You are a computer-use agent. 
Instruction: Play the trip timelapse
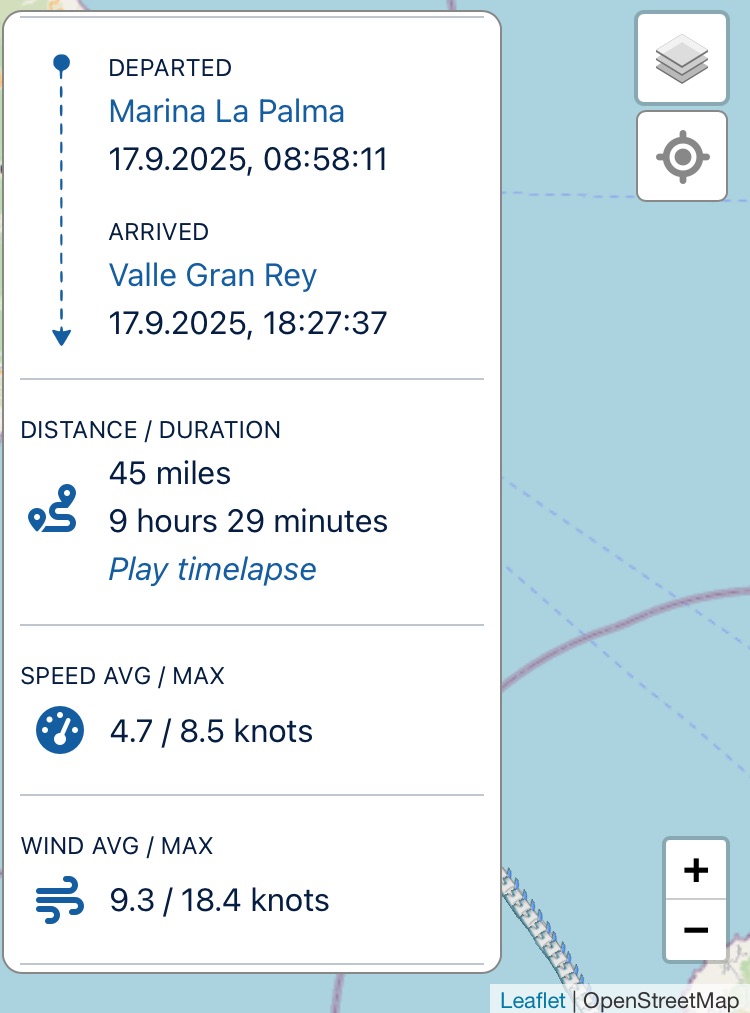[x=212, y=570]
